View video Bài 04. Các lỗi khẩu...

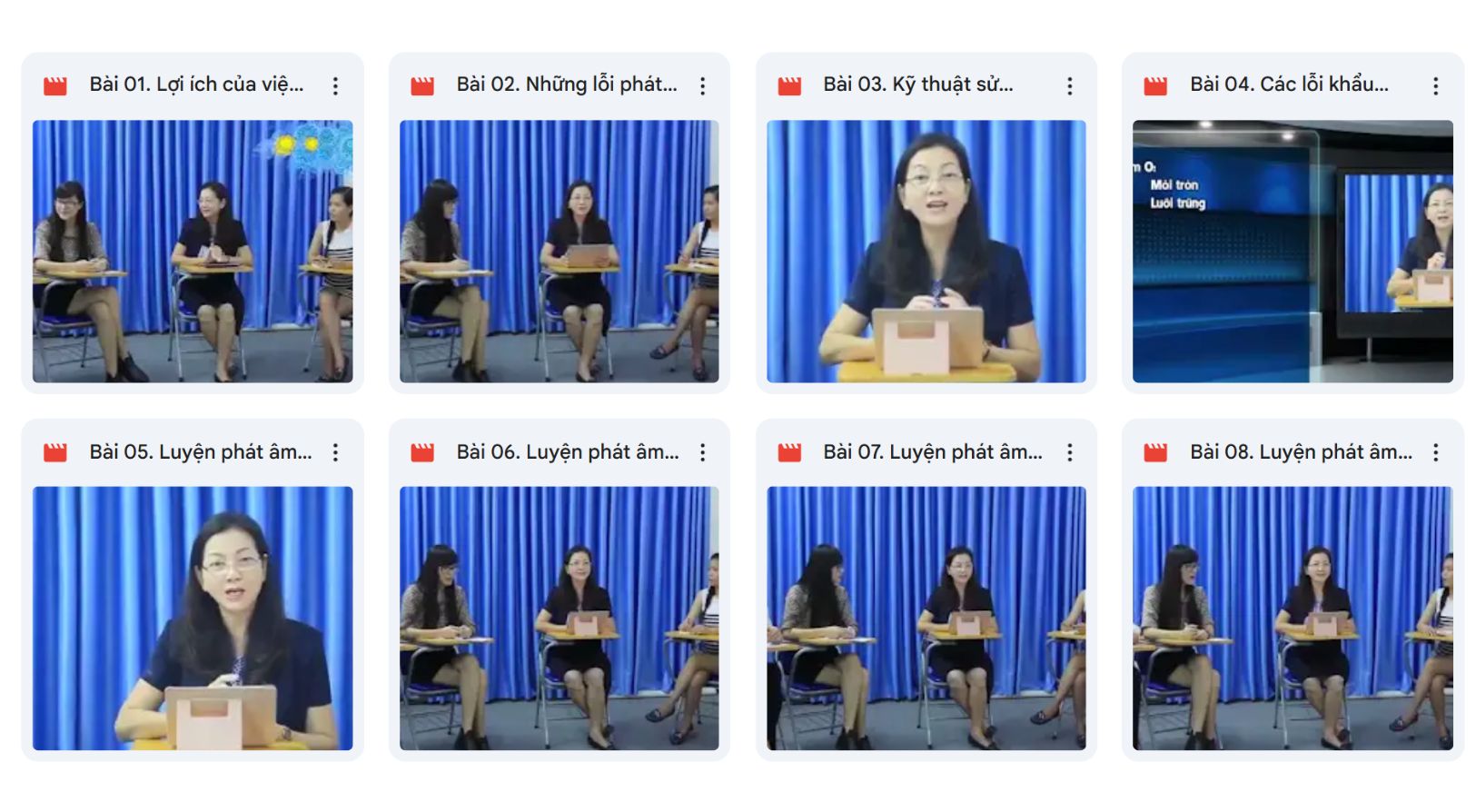(x=1293, y=251)
